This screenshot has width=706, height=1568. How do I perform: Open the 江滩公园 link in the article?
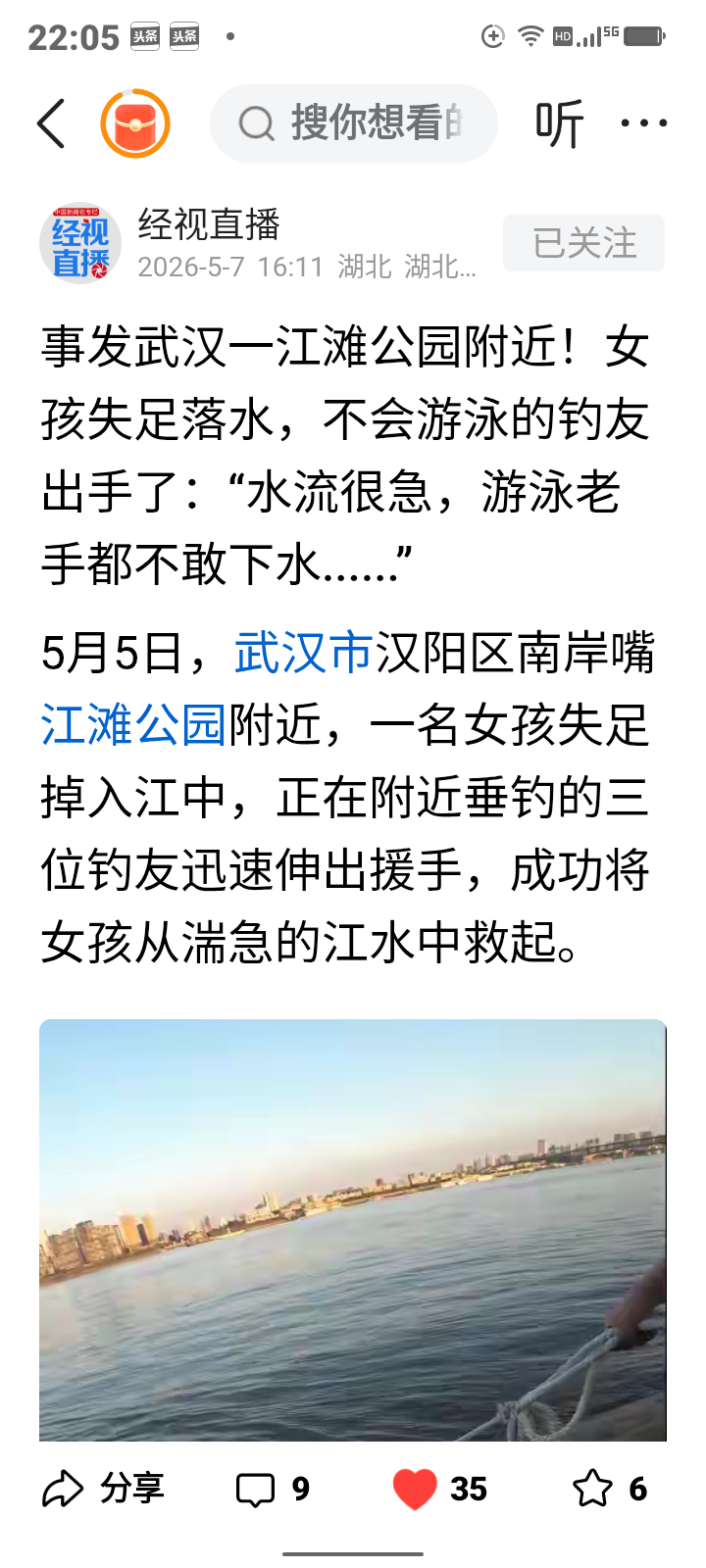(x=134, y=725)
